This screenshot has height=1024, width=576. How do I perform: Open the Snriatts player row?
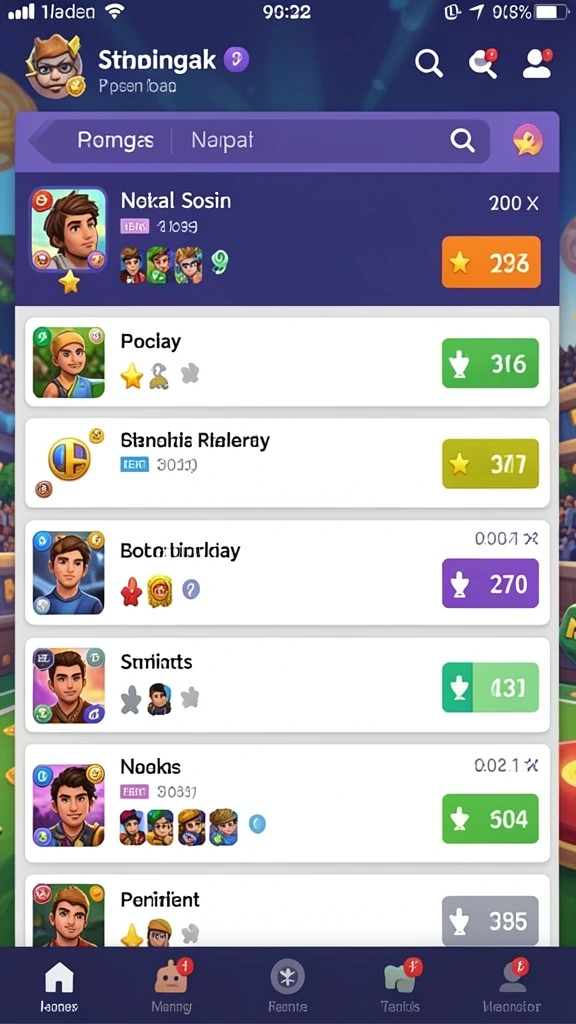(x=287, y=685)
